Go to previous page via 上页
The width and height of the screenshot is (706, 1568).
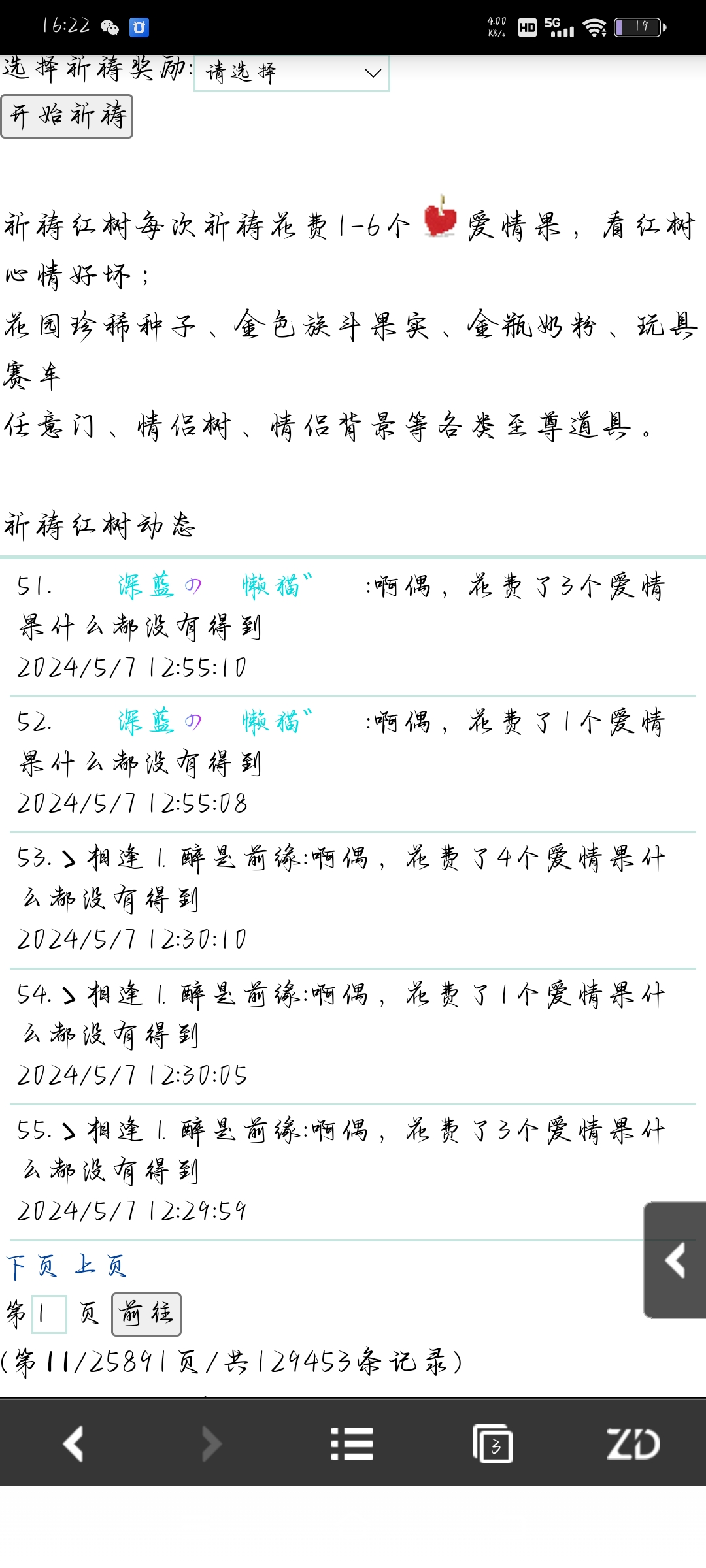100,1267
